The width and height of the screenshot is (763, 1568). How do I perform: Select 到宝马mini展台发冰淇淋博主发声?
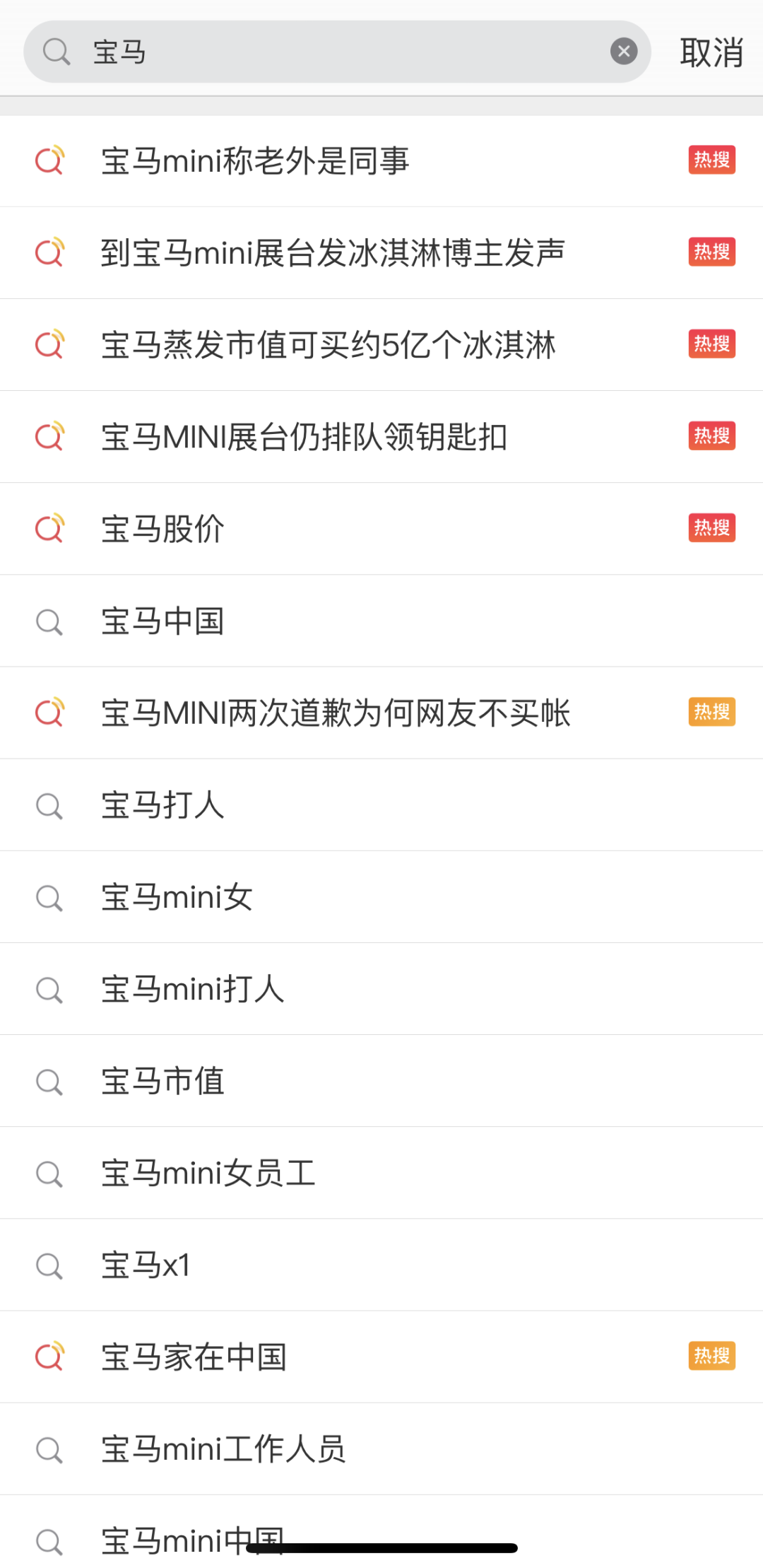click(x=332, y=253)
